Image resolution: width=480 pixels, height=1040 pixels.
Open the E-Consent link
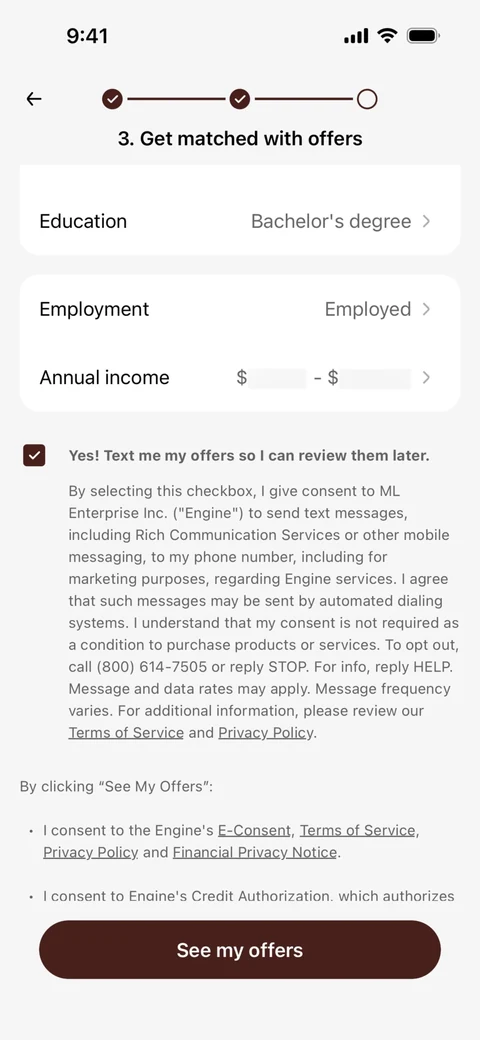(254, 830)
